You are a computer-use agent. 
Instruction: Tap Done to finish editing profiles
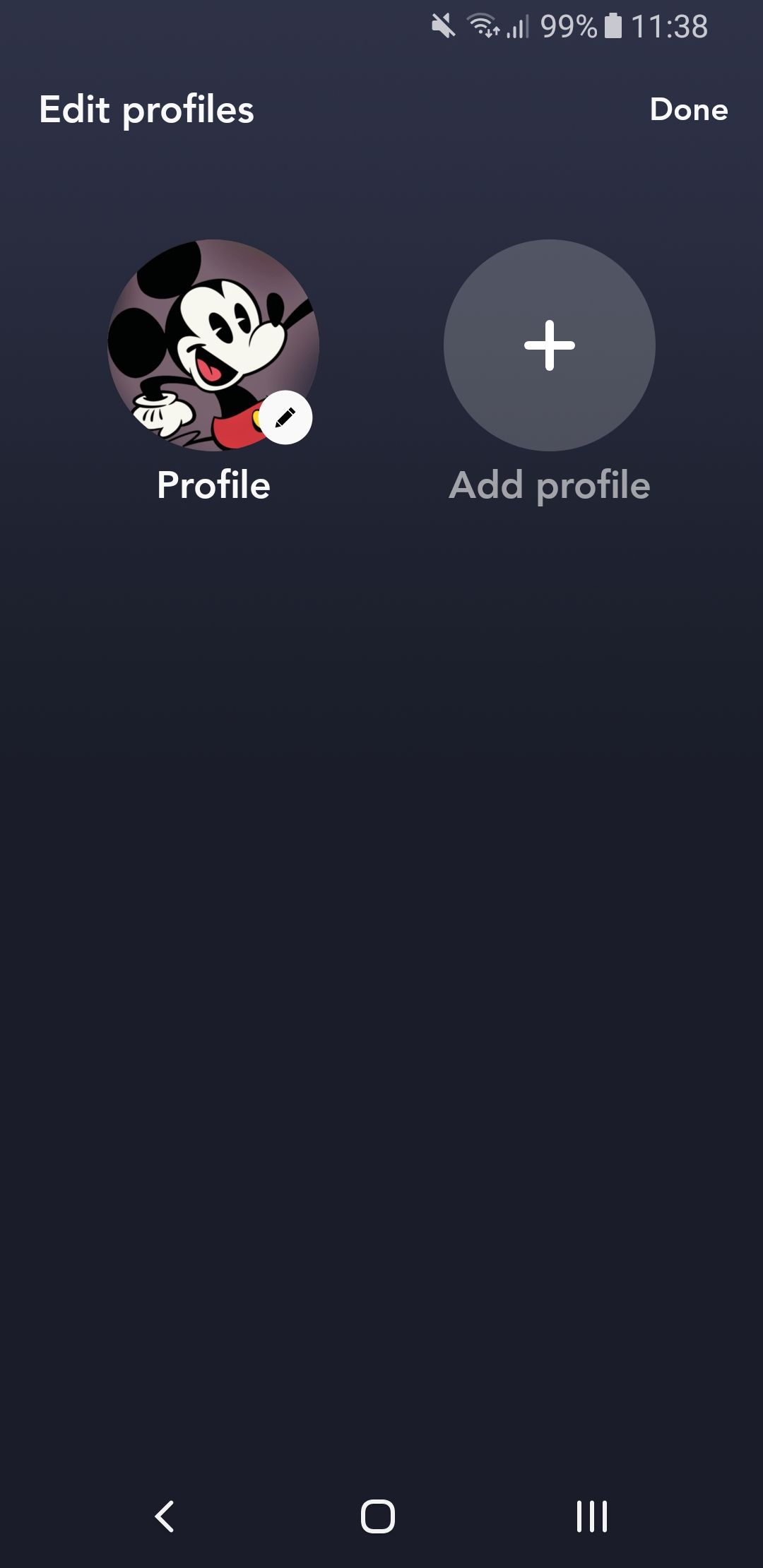tap(689, 110)
